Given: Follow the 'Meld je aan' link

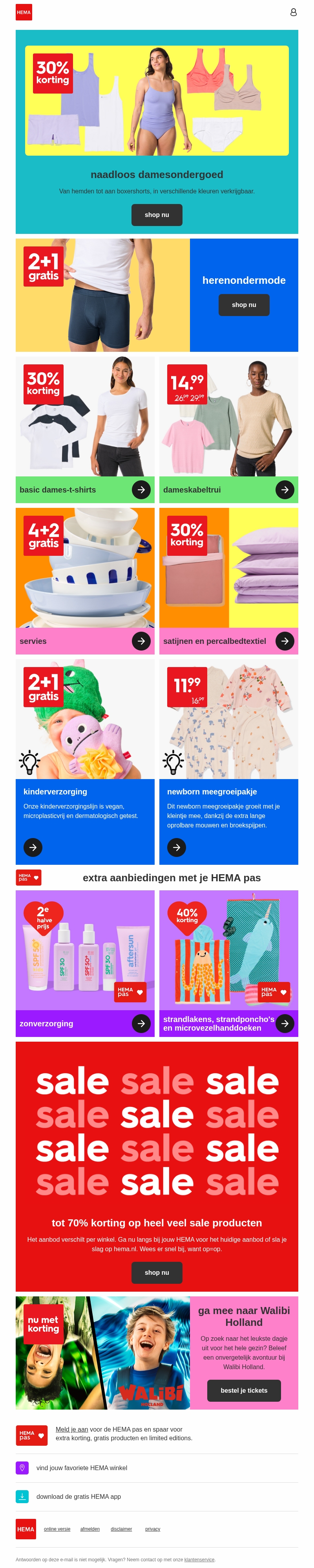Looking at the screenshot, I should pyautogui.click(x=72, y=1429).
